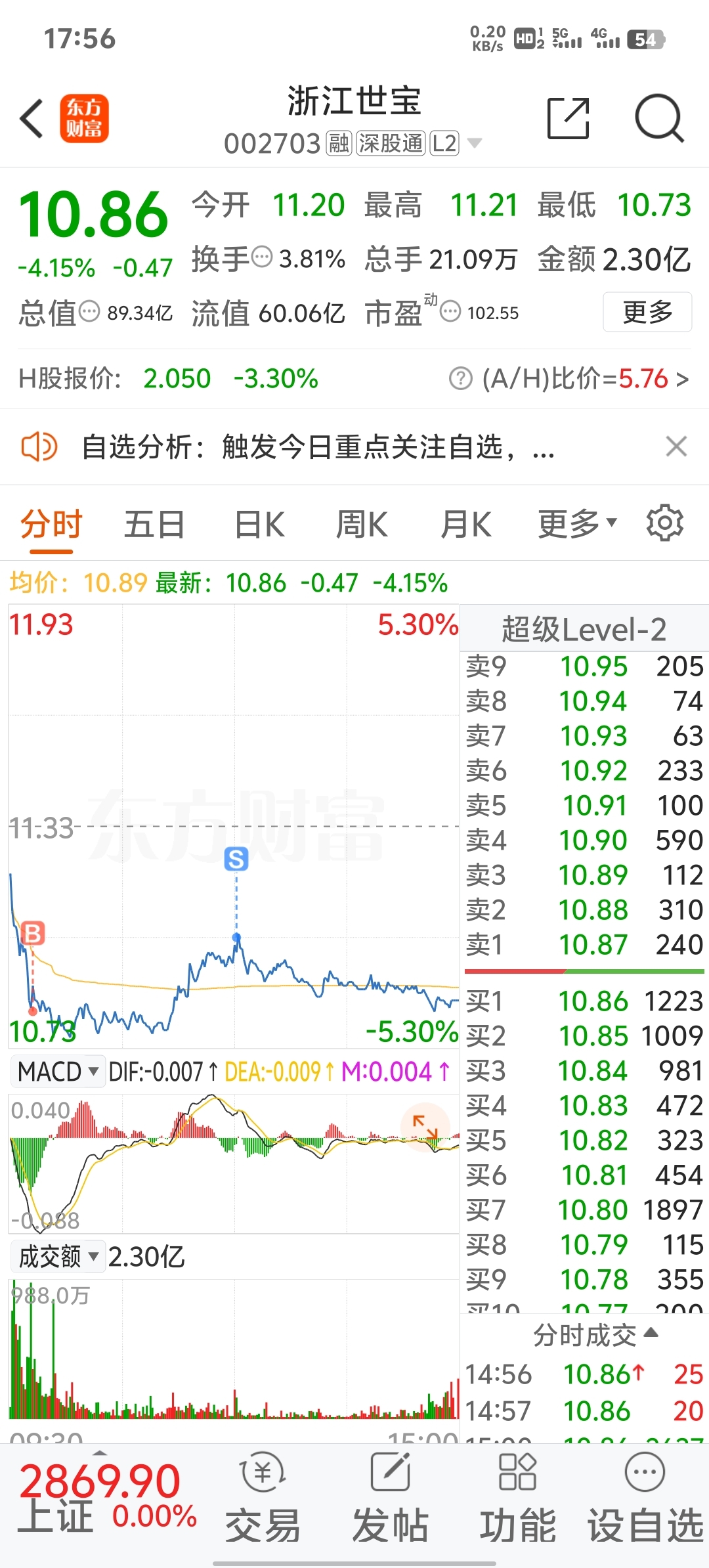Change the MACD indicator dropdown
Screen dimensions: 709x1568
tap(58, 1072)
